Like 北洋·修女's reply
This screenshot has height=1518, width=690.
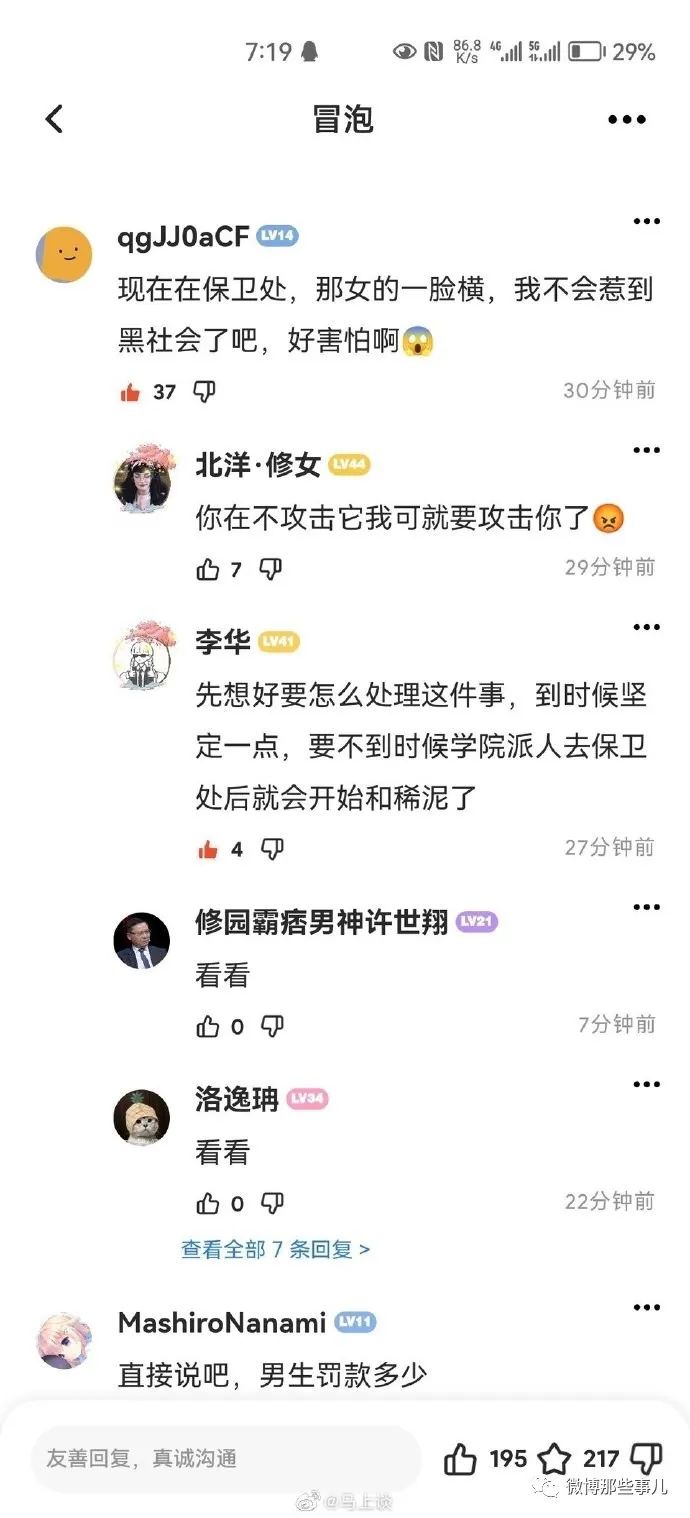208,570
